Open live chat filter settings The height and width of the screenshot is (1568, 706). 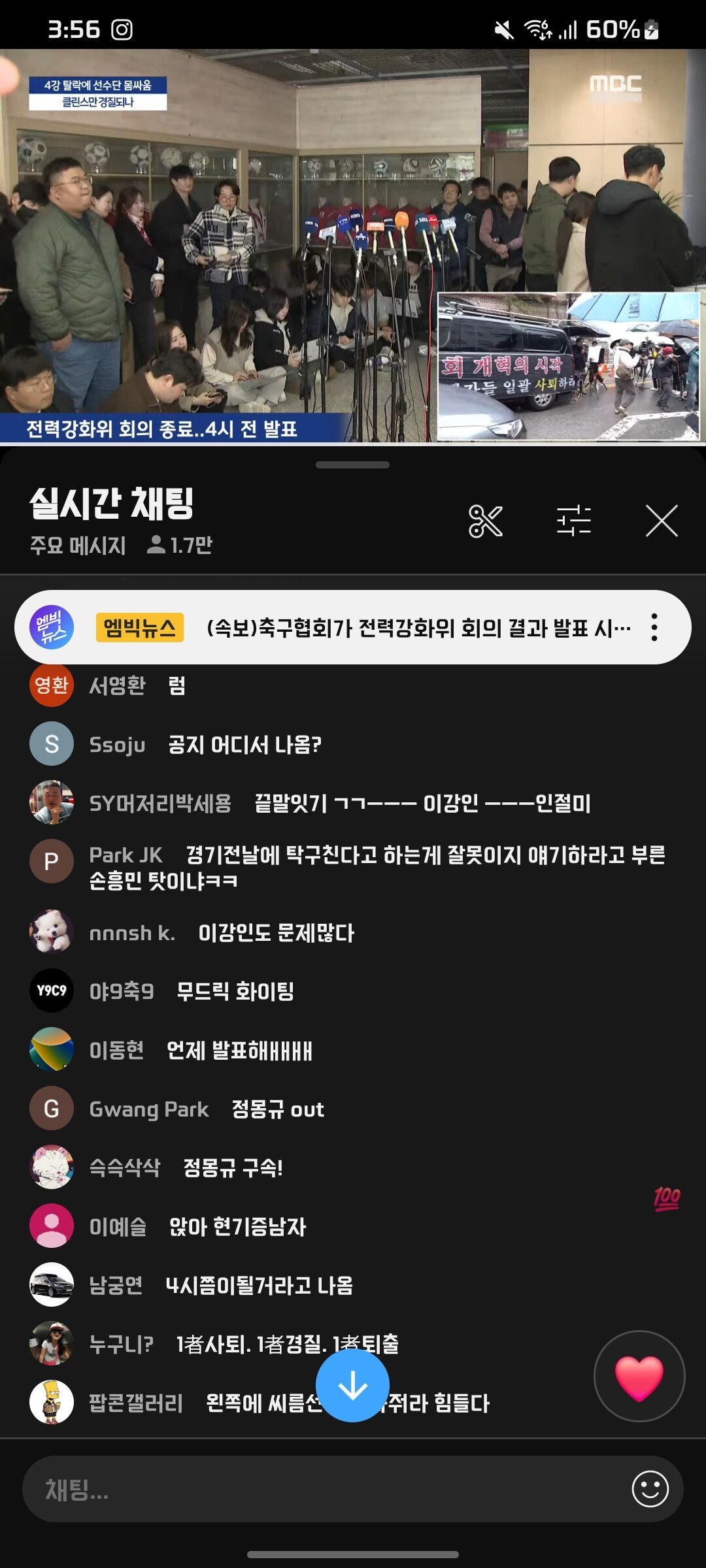[x=573, y=521]
